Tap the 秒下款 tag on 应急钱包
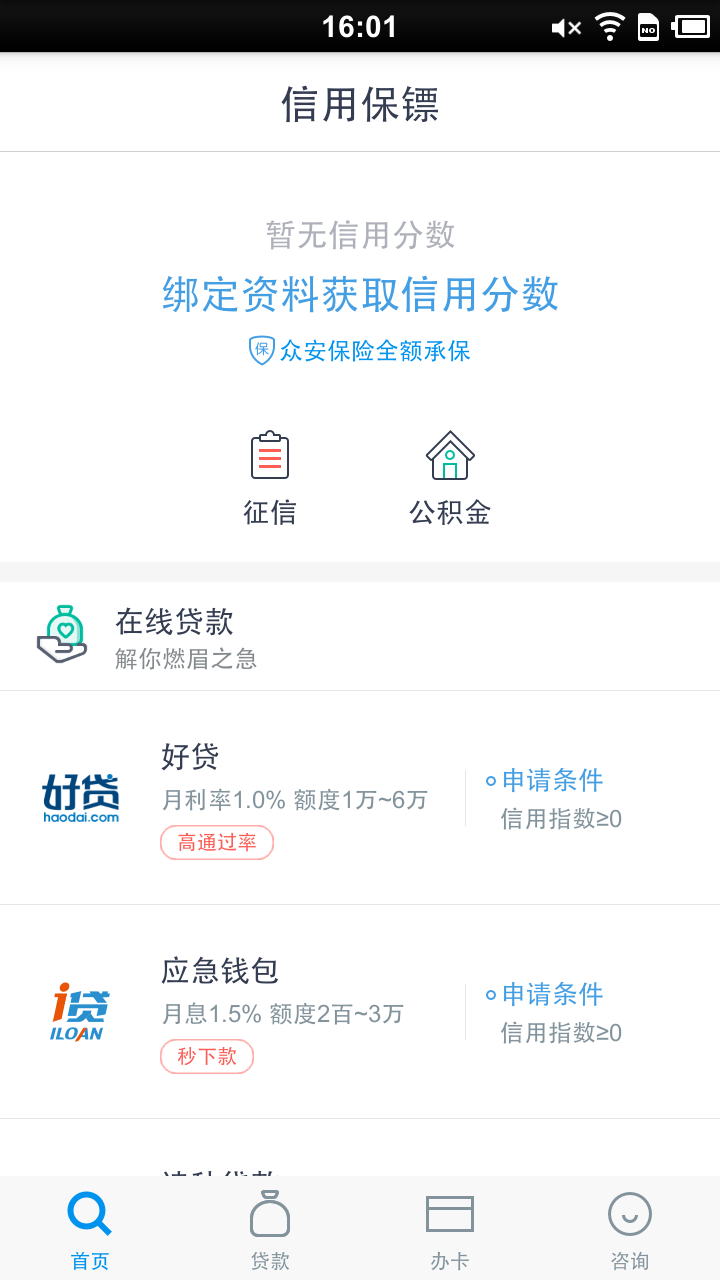This screenshot has height=1280, width=720. pyautogui.click(x=206, y=1057)
